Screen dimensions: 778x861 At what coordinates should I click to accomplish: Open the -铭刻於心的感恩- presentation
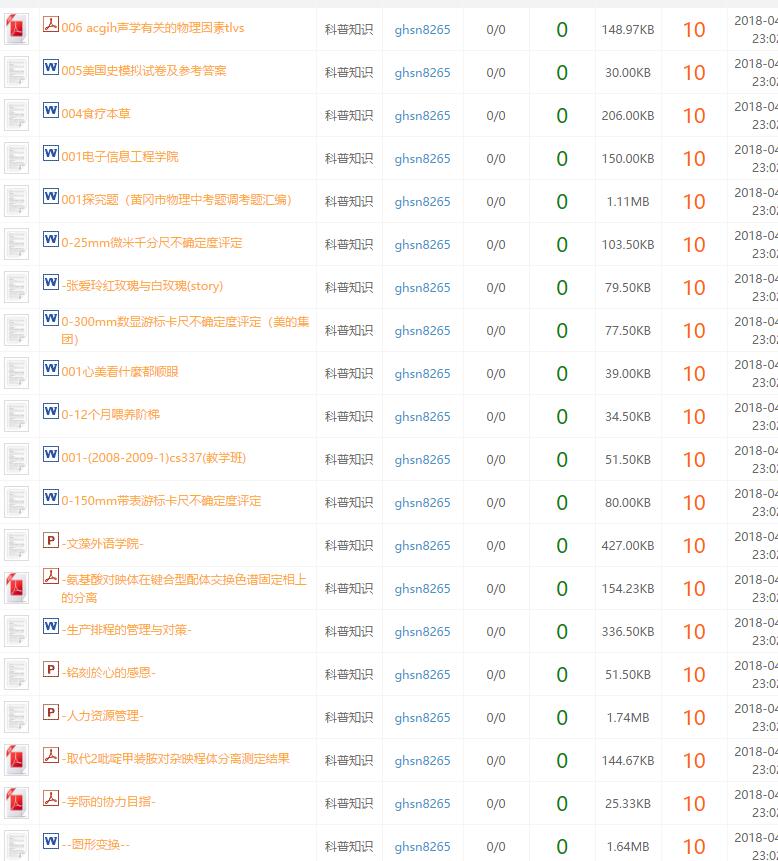(108, 673)
